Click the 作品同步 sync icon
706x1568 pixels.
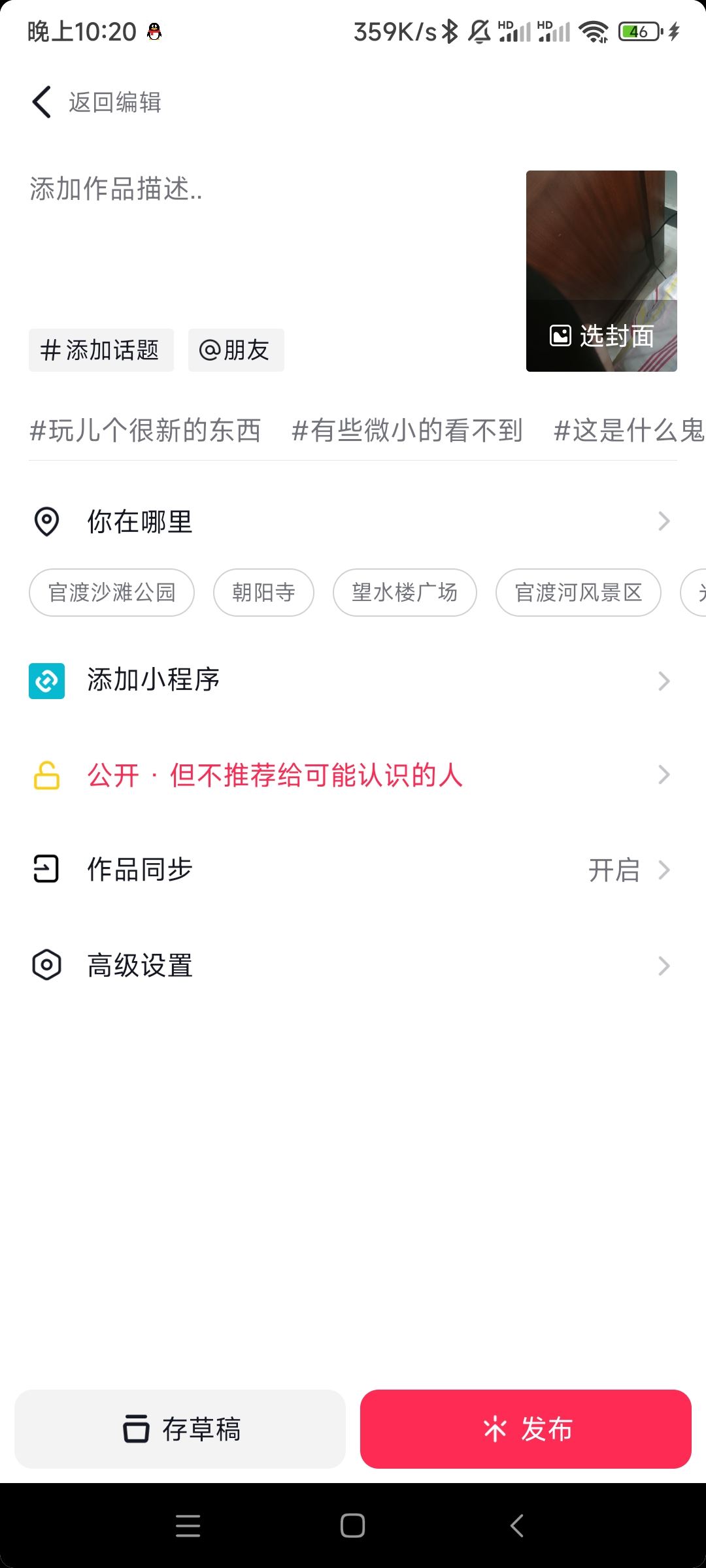(46, 869)
